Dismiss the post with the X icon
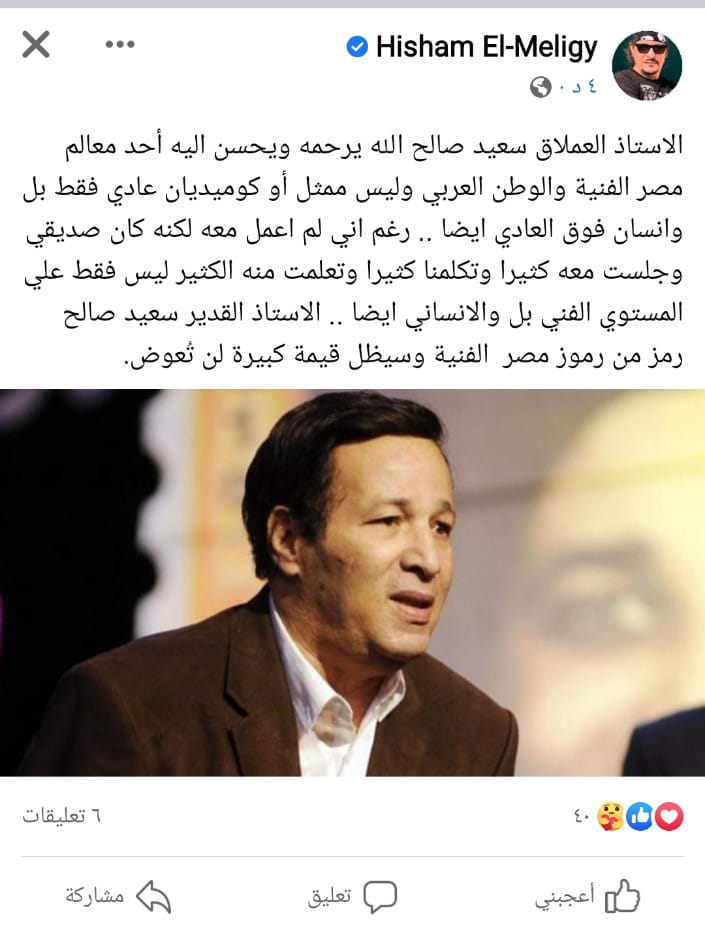Image resolution: width=705 pixels, height=935 pixels. point(36,44)
